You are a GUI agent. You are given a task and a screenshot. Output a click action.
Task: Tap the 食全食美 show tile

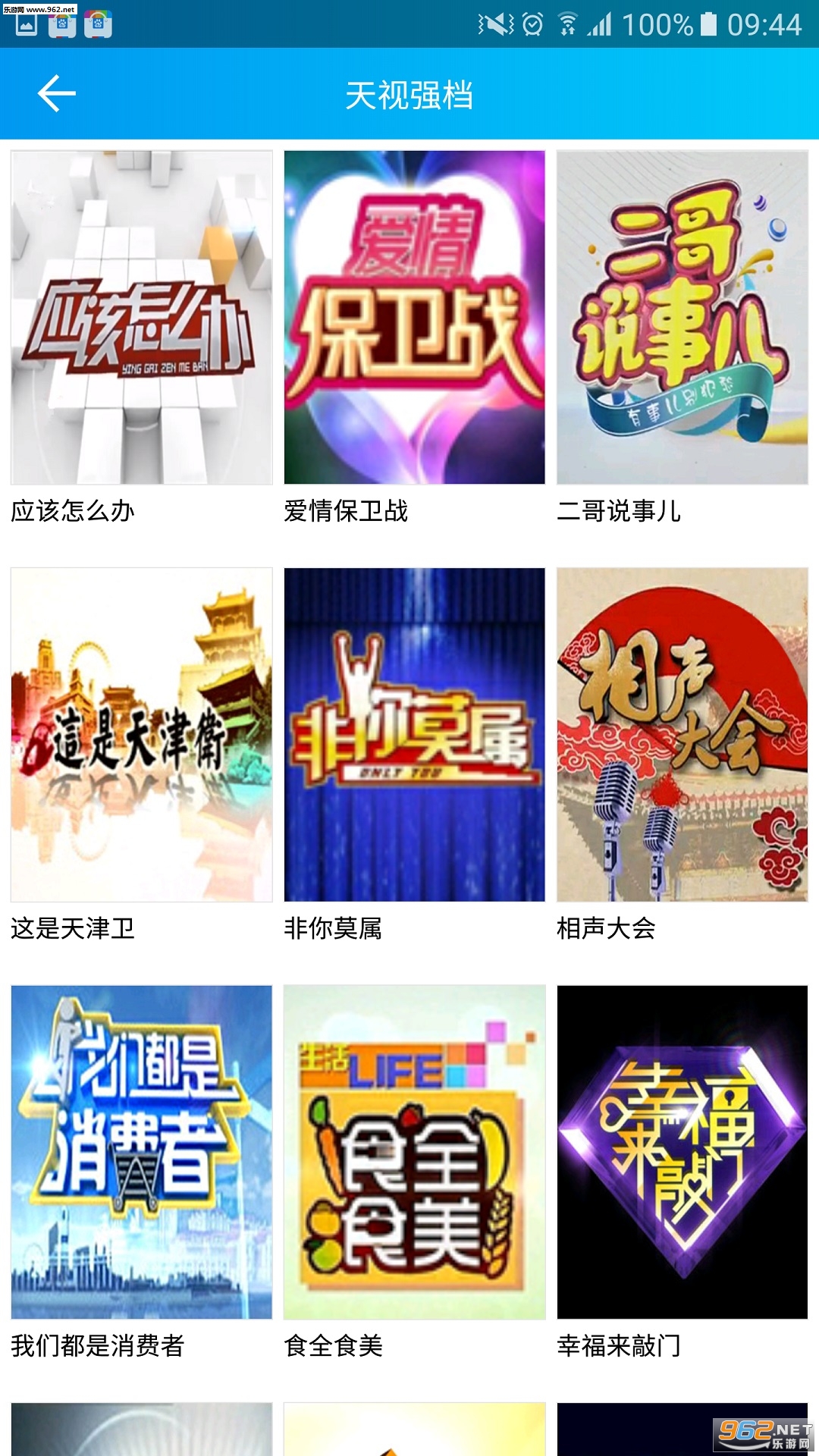click(x=414, y=1152)
